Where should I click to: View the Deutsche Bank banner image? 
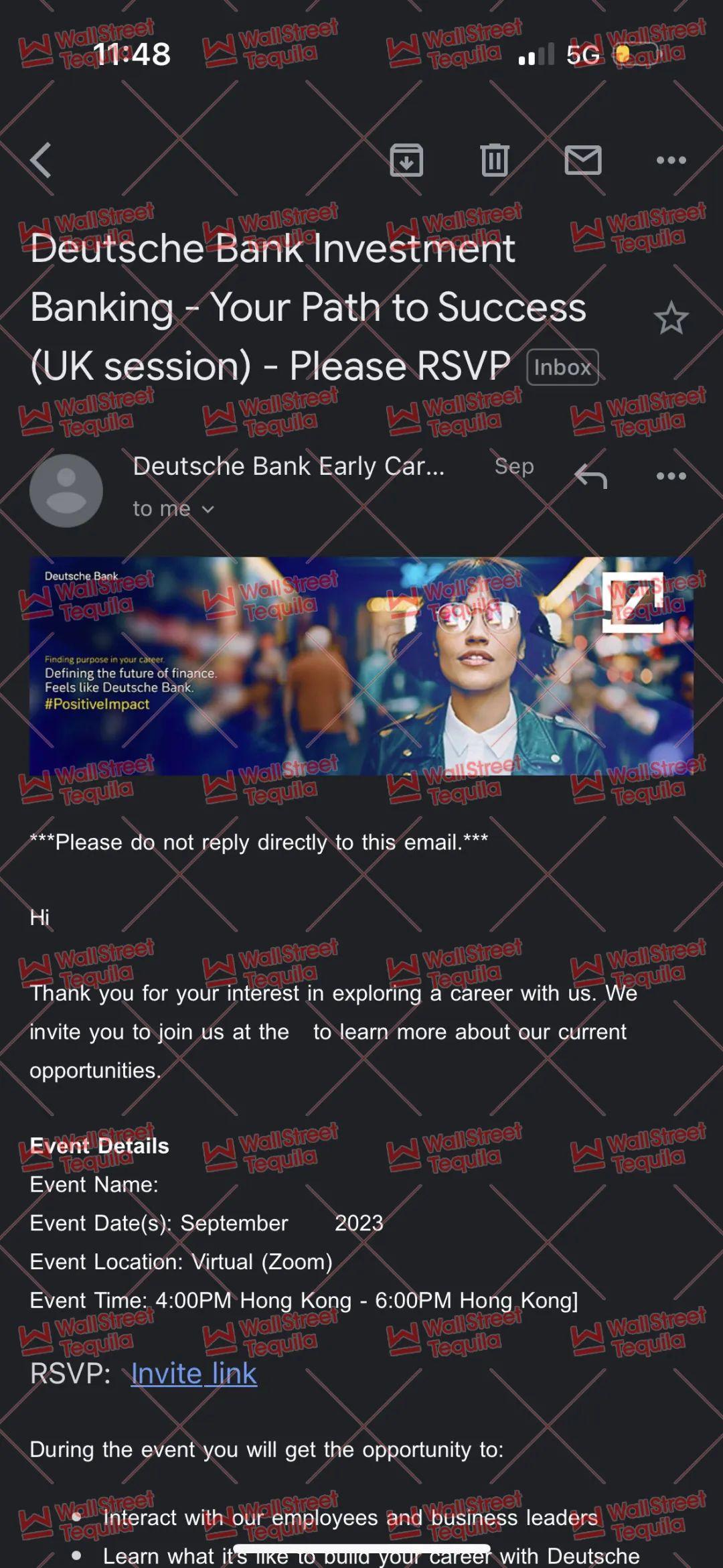pyautogui.click(x=361, y=666)
